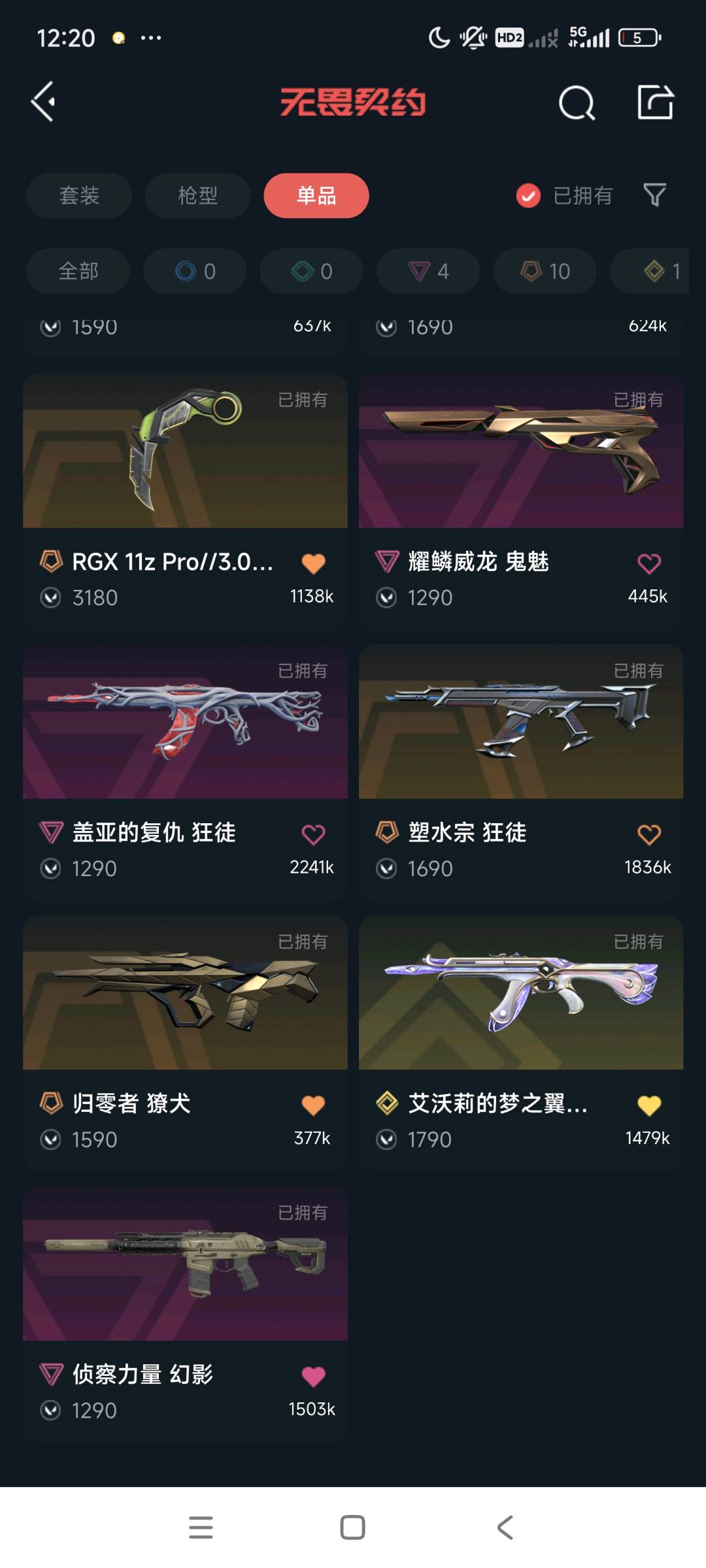Like the 耀鳞威龙 鬼魅 skin
706x1568 pixels.
648,563
